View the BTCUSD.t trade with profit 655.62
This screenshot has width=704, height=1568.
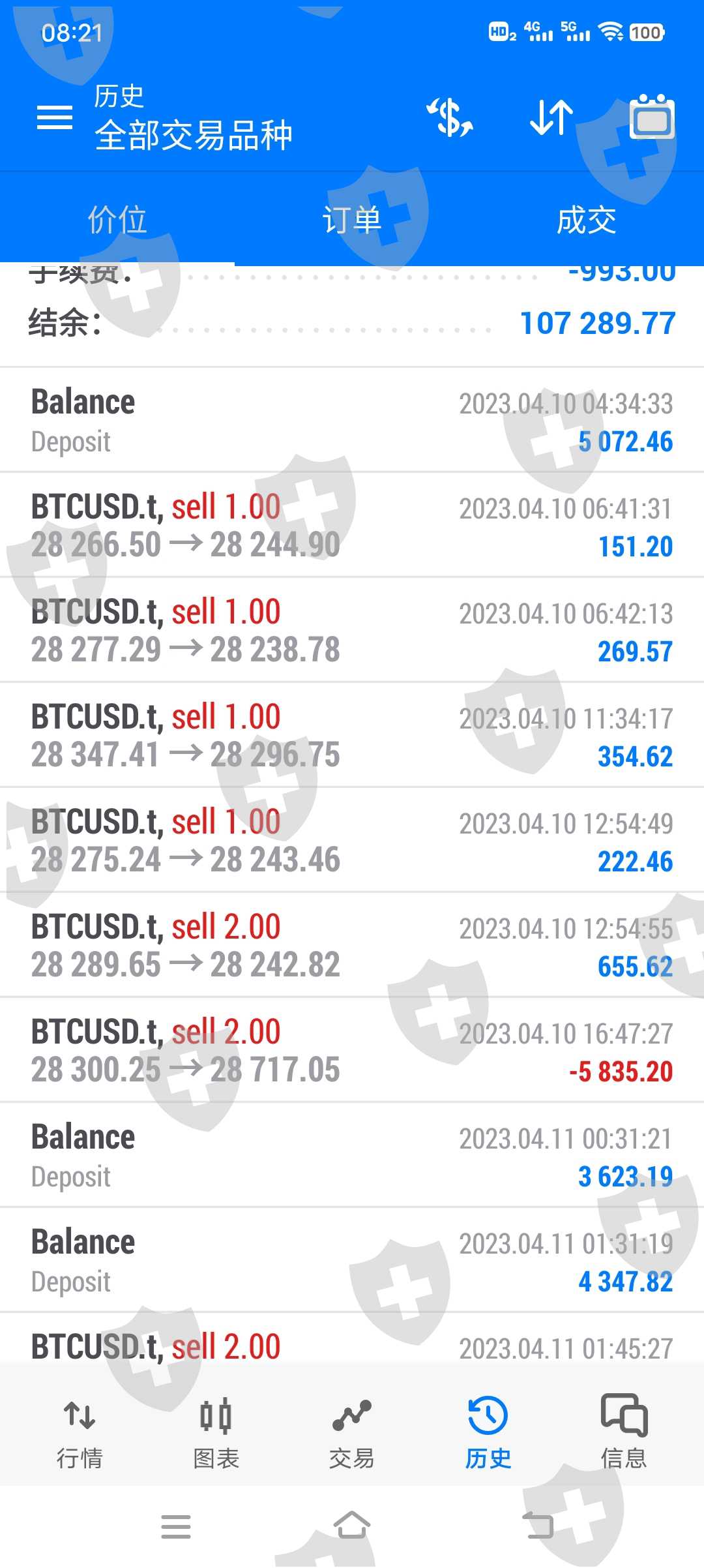pos(352,946)
